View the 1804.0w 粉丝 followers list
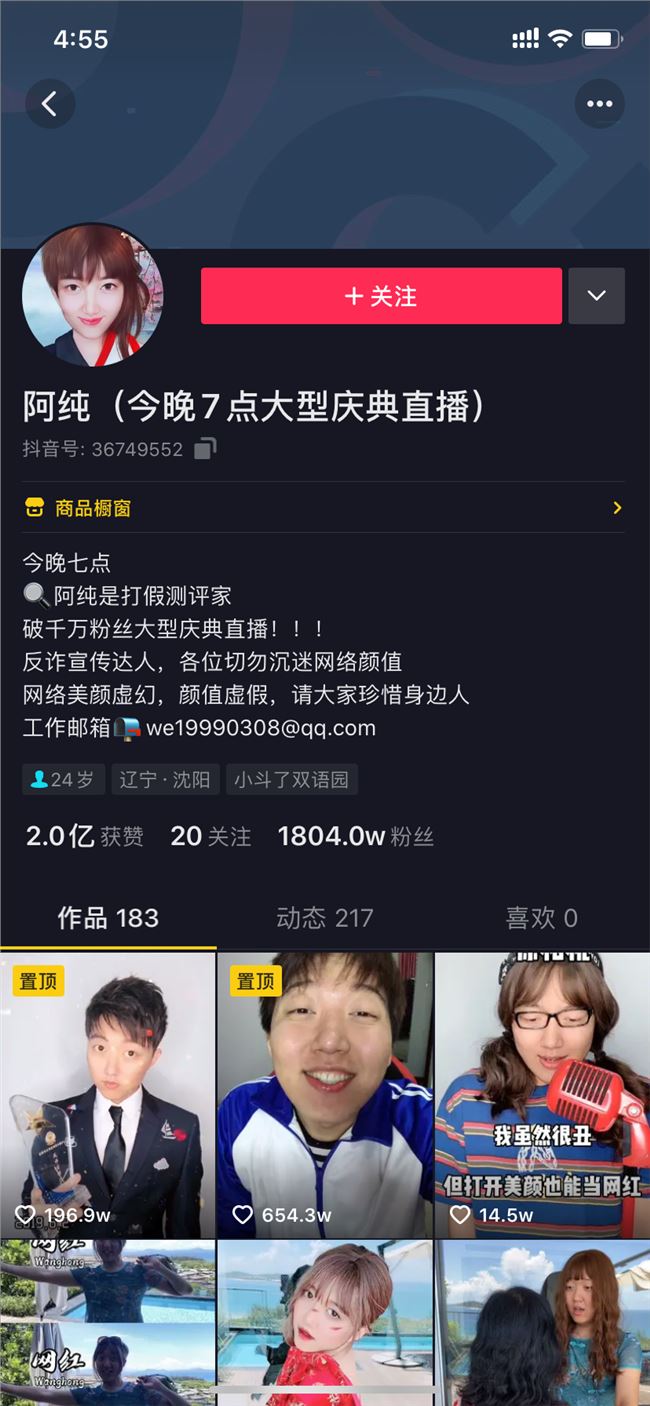 click(x=355, y=837)
